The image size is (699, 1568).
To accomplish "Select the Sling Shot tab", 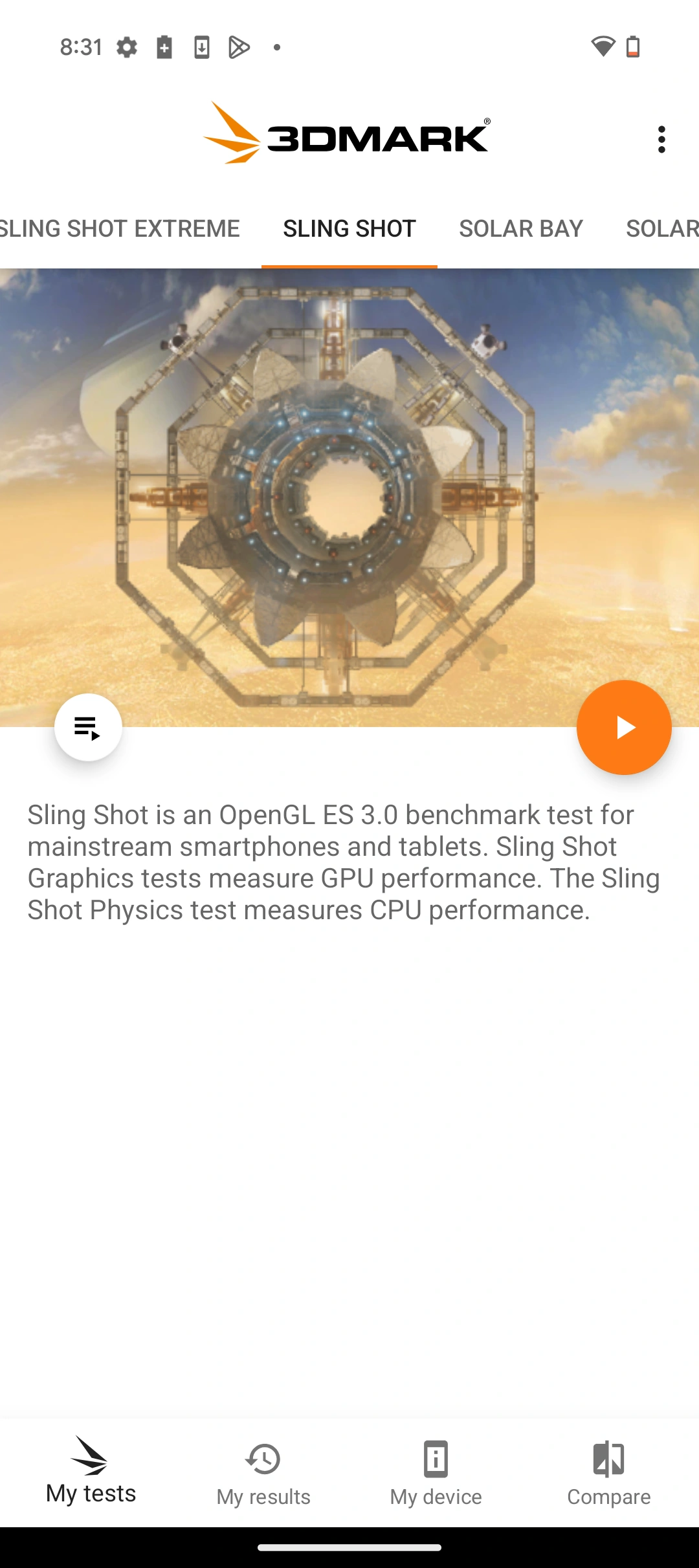I will point(349,228).
